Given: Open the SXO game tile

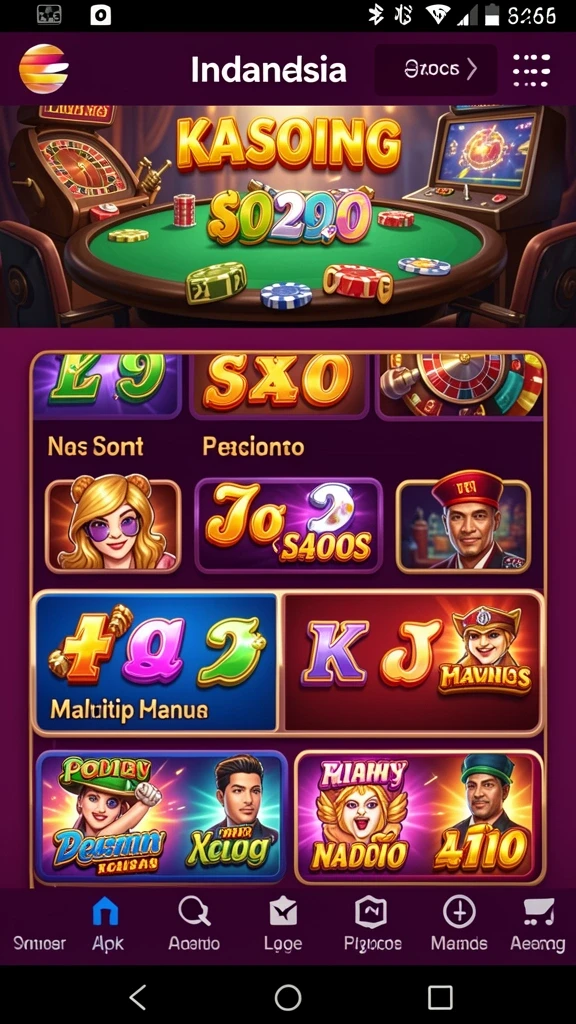Looking at the screenshot, I should 279,385.
